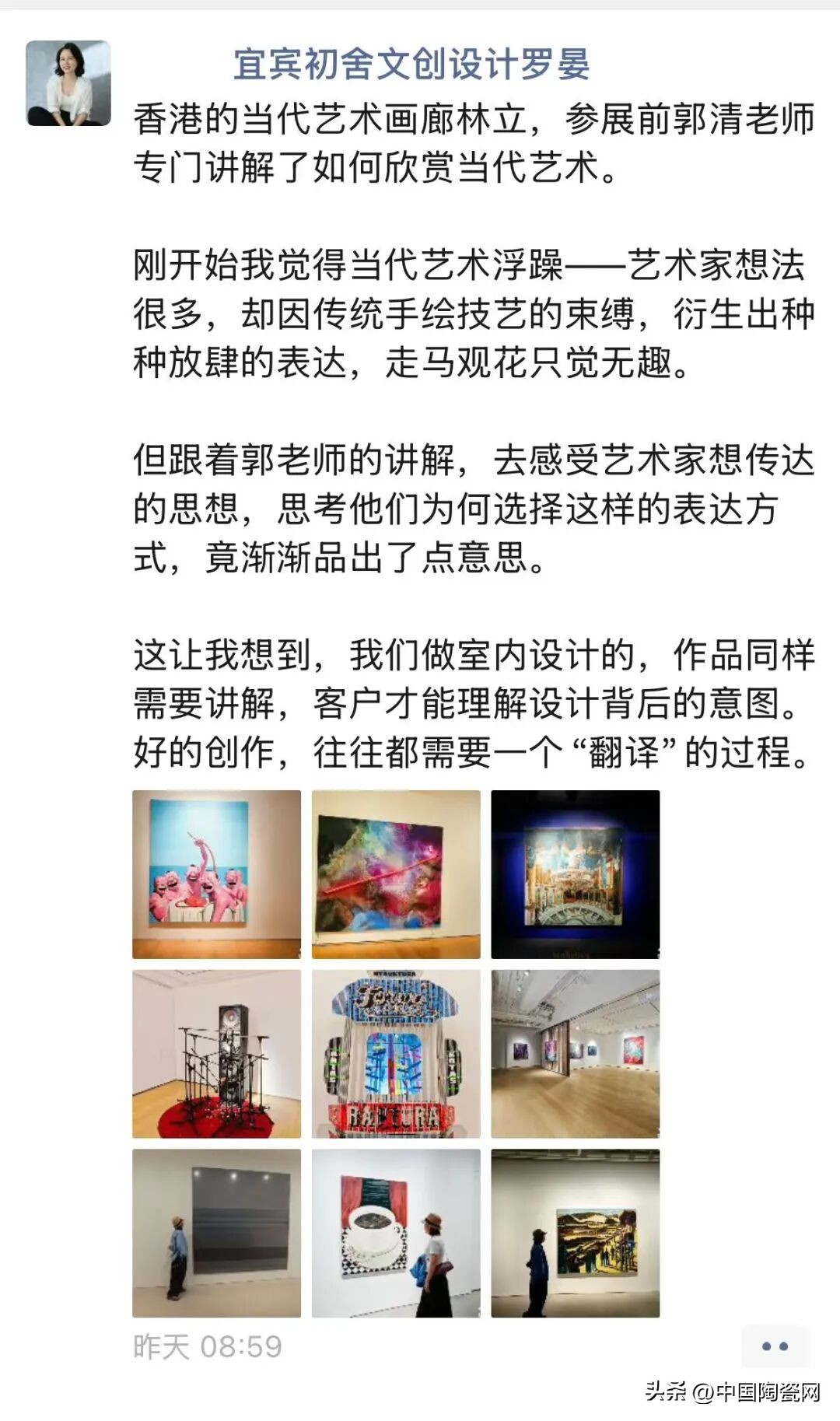Screen dimensions: 840x1421
Task: Open the comment and like options button
Action: (x=775, y=1346)
